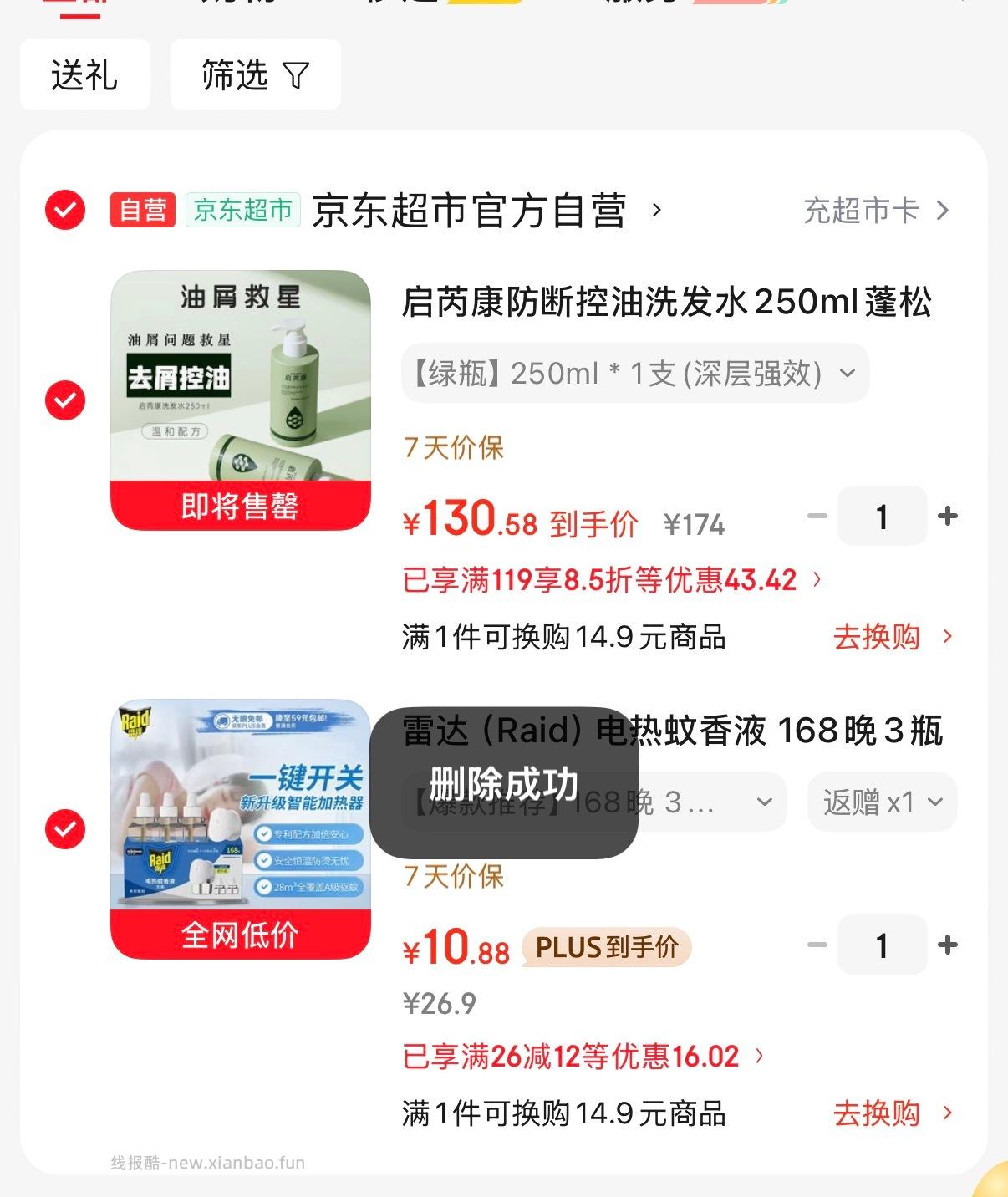Deselect the 京东超市官方自营 store checkbox
Image resolution: width=1008 pixels, height=1197 pixels.
64,209
